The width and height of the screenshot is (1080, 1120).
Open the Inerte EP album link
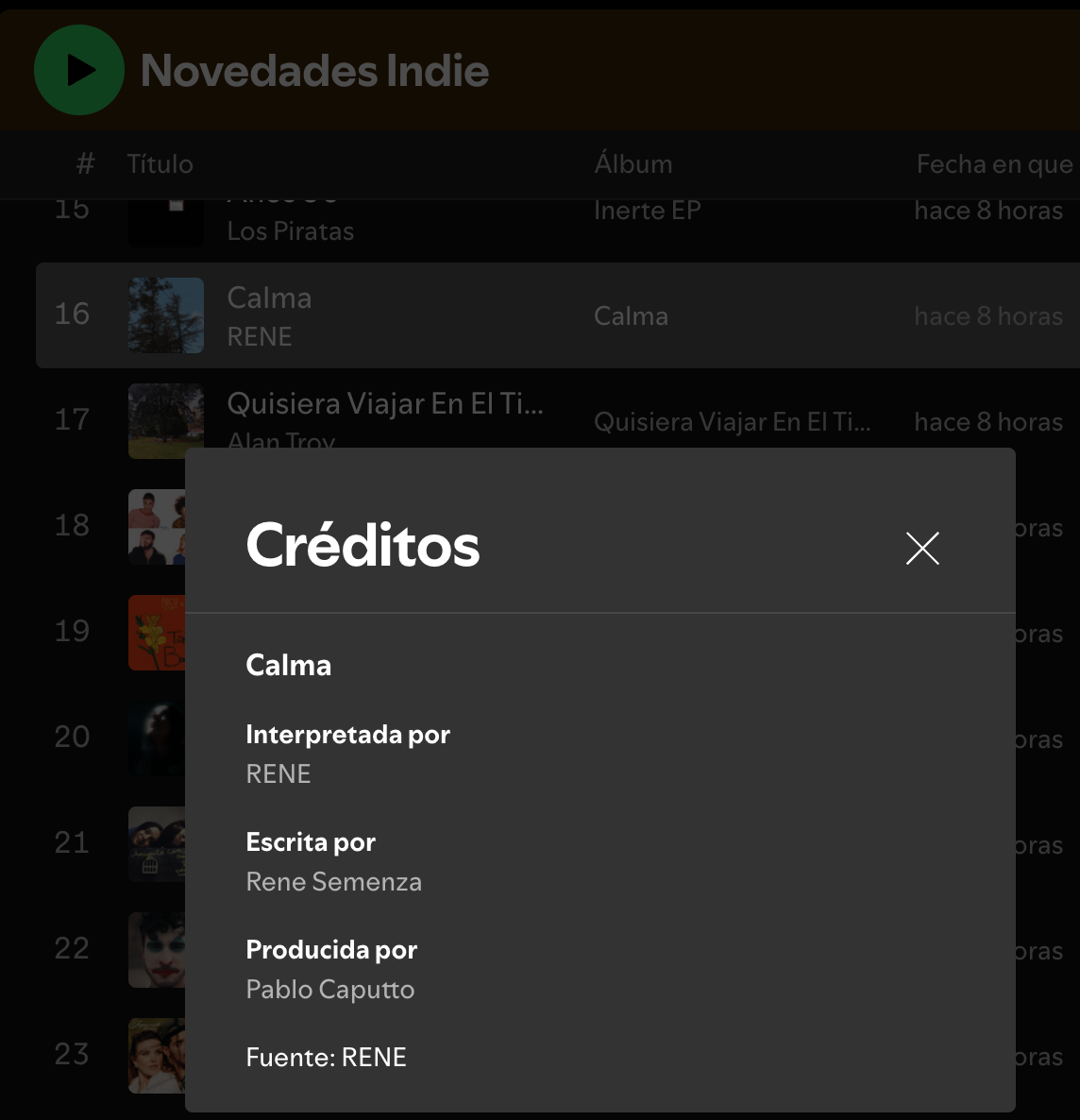pos(647,211)
